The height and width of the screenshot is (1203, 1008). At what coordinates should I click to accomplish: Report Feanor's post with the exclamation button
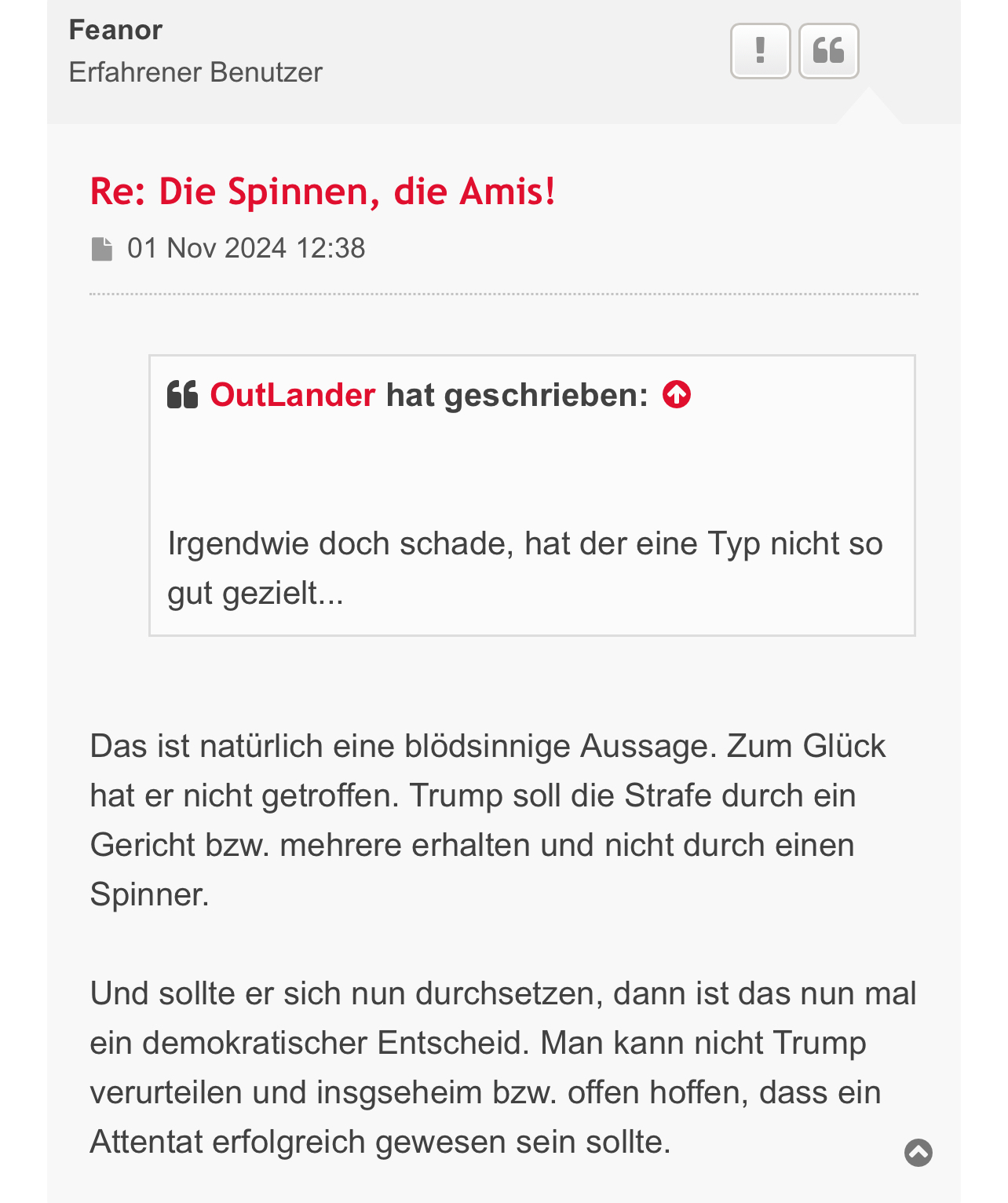click(x=759, y=51)
